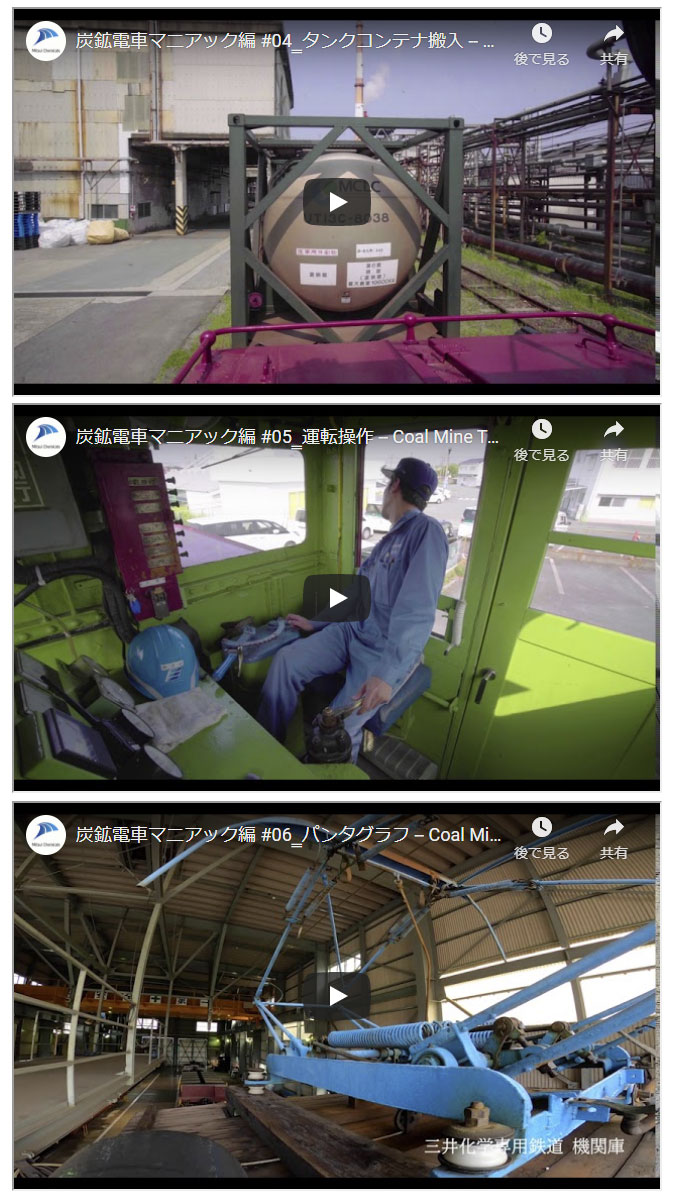Play the #06 パンタグラフ video
Screen dimensions: 674x1202
[x=337, y=995]
